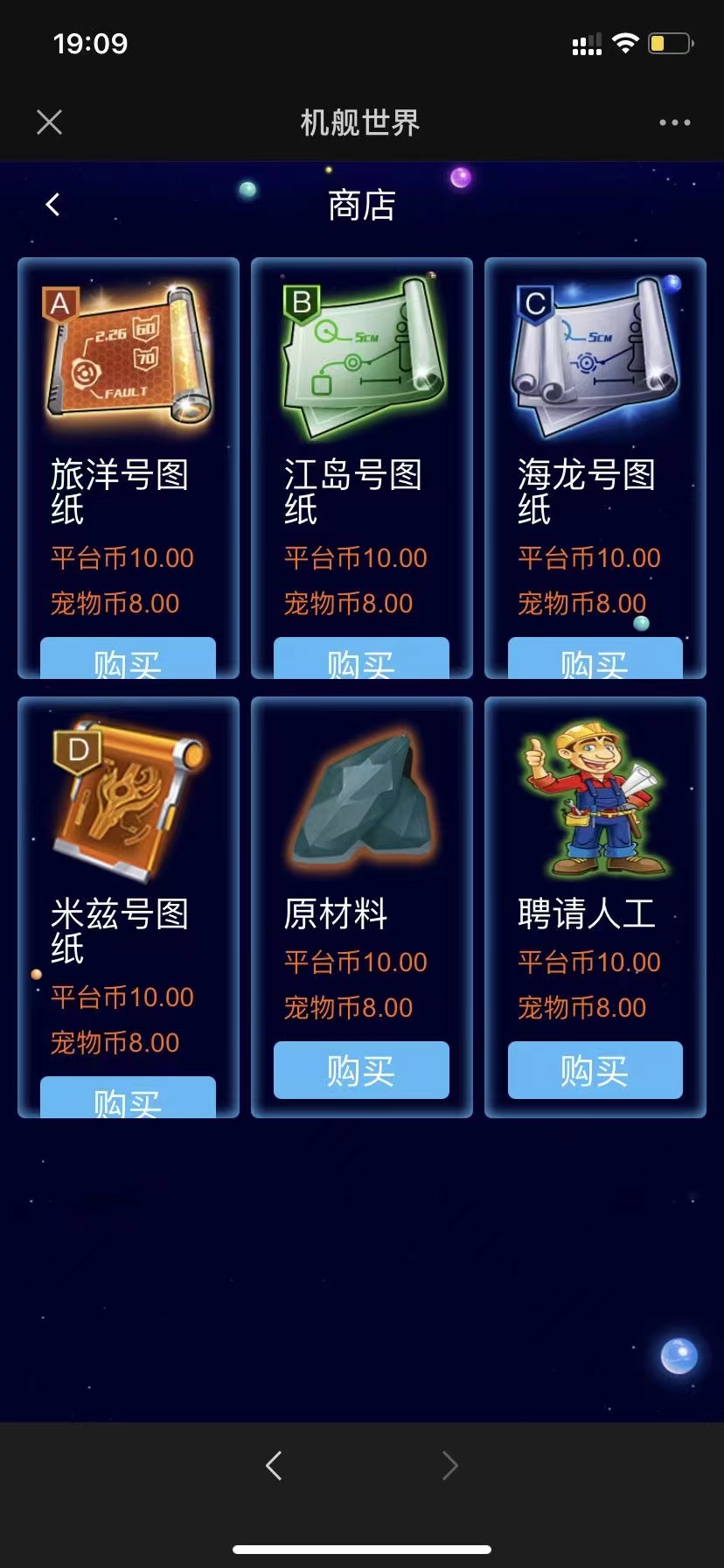Screen dimensions: 724x1568
Task: Go back using the 商店 back arrow
Action: 52,204
